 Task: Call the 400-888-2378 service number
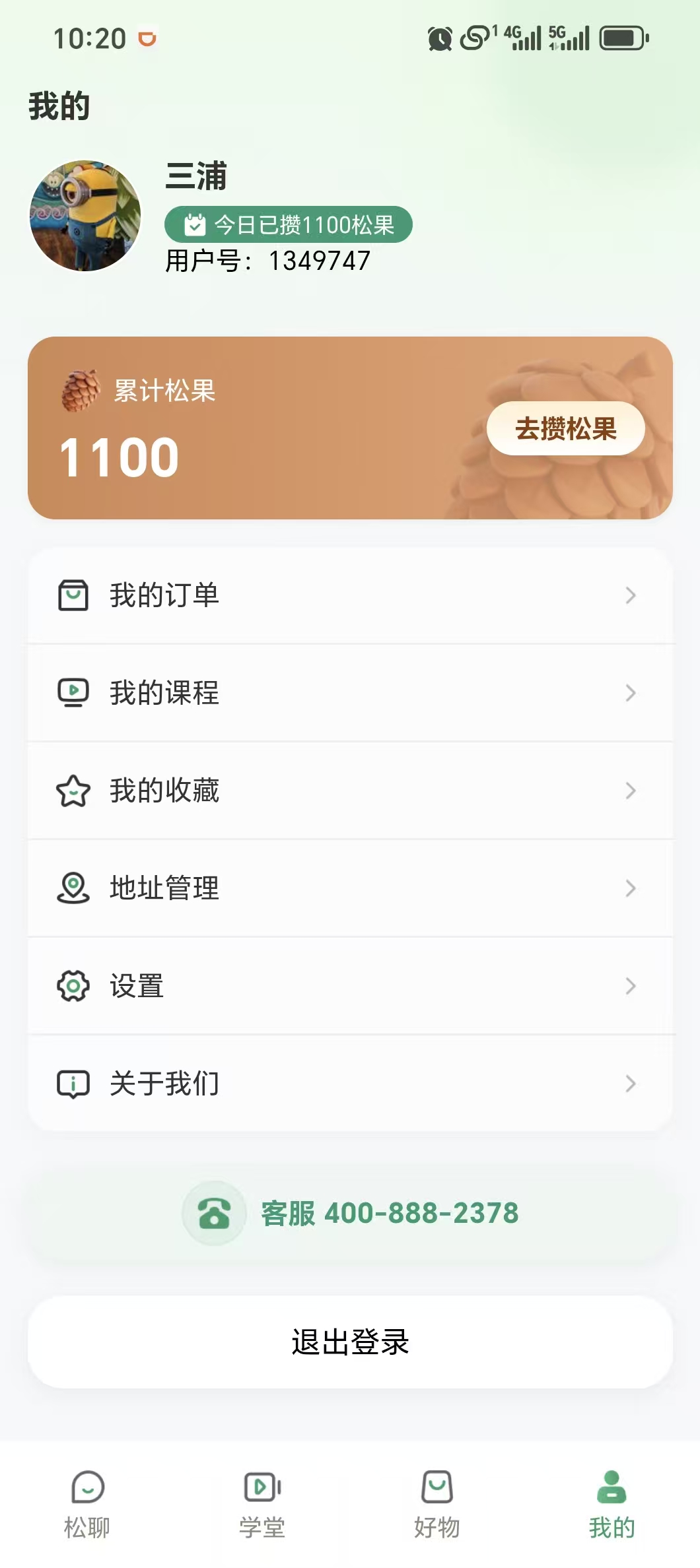[390, 1213]
